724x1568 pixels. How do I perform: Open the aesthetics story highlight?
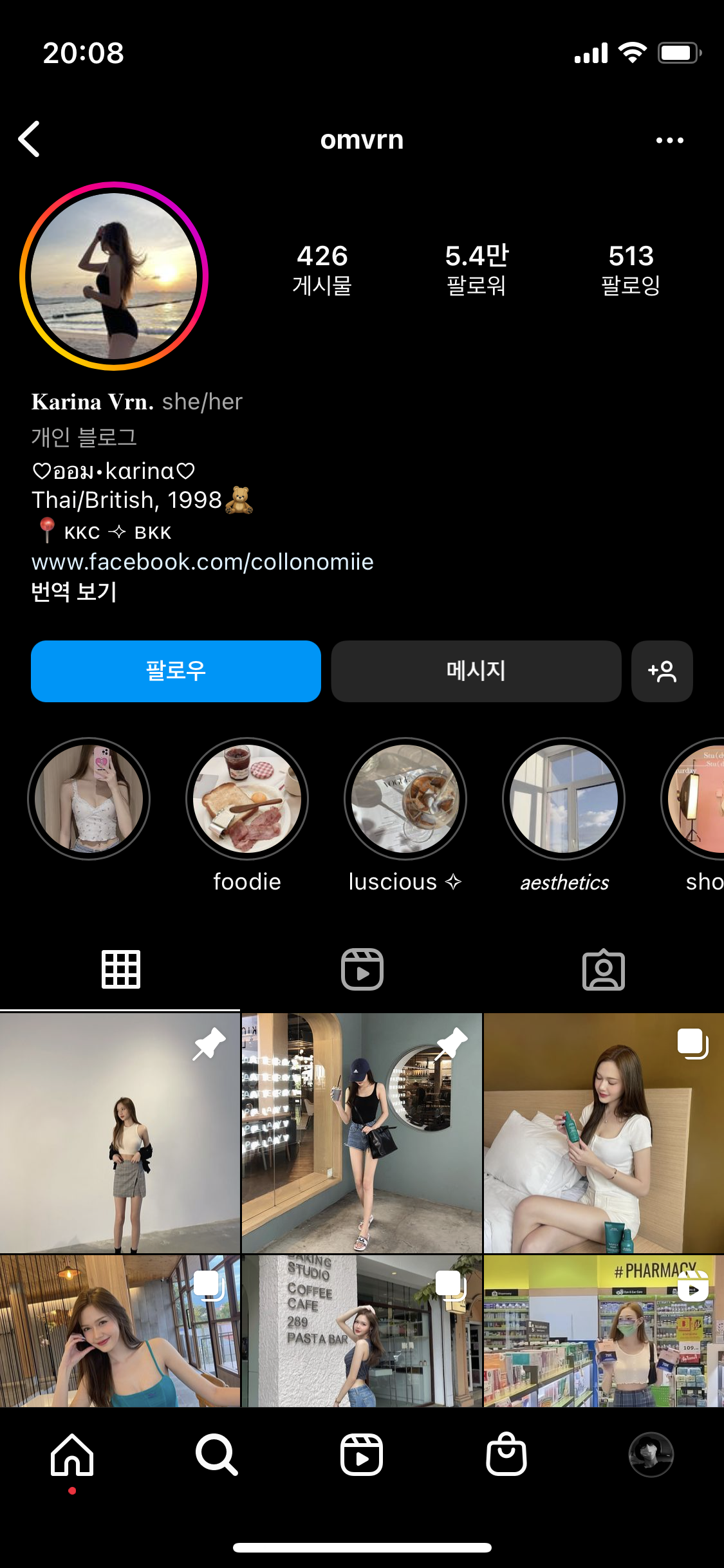pyautogui.click(x=564, y=799)
